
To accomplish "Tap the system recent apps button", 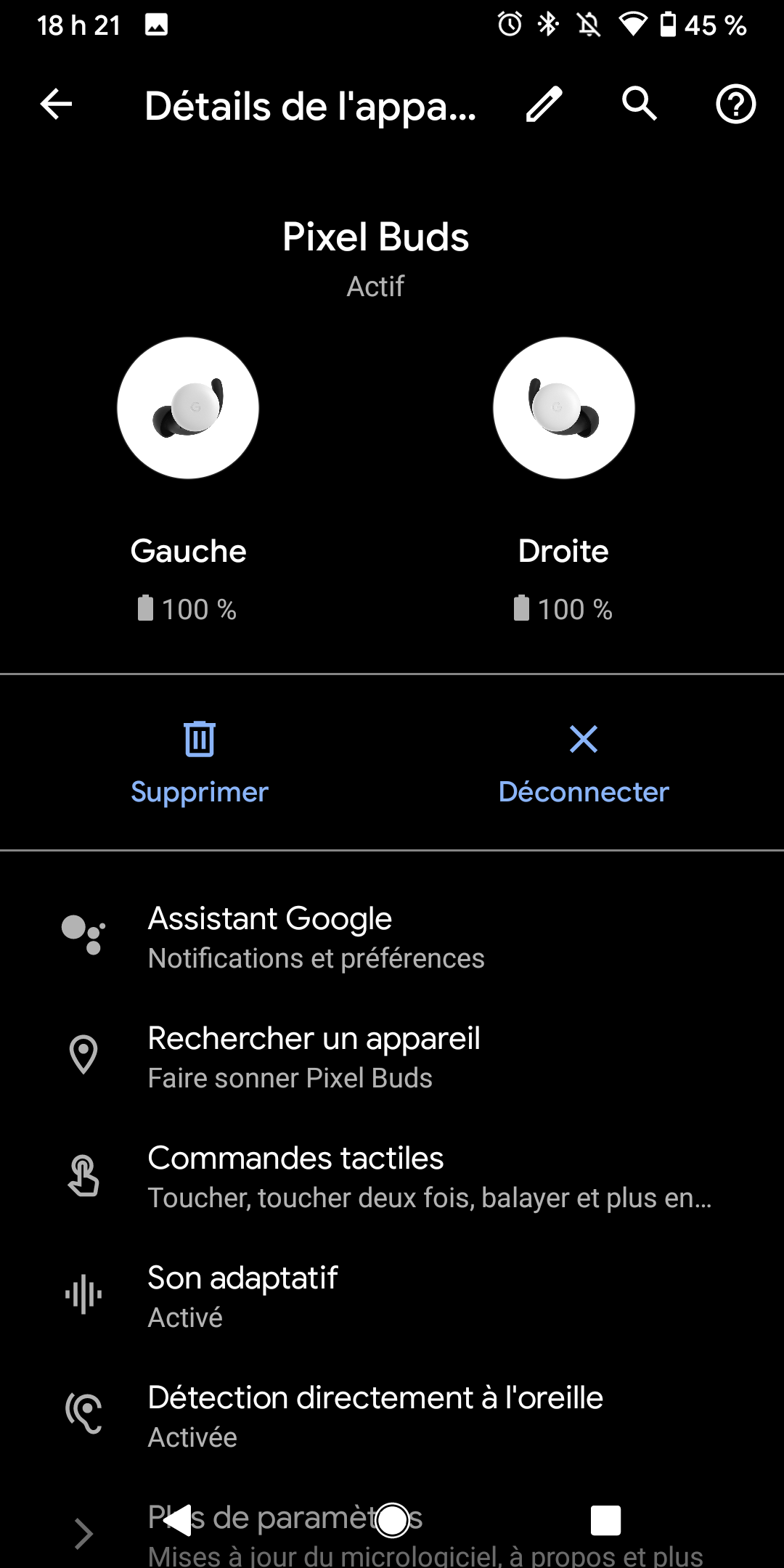I will [605, 1520].
